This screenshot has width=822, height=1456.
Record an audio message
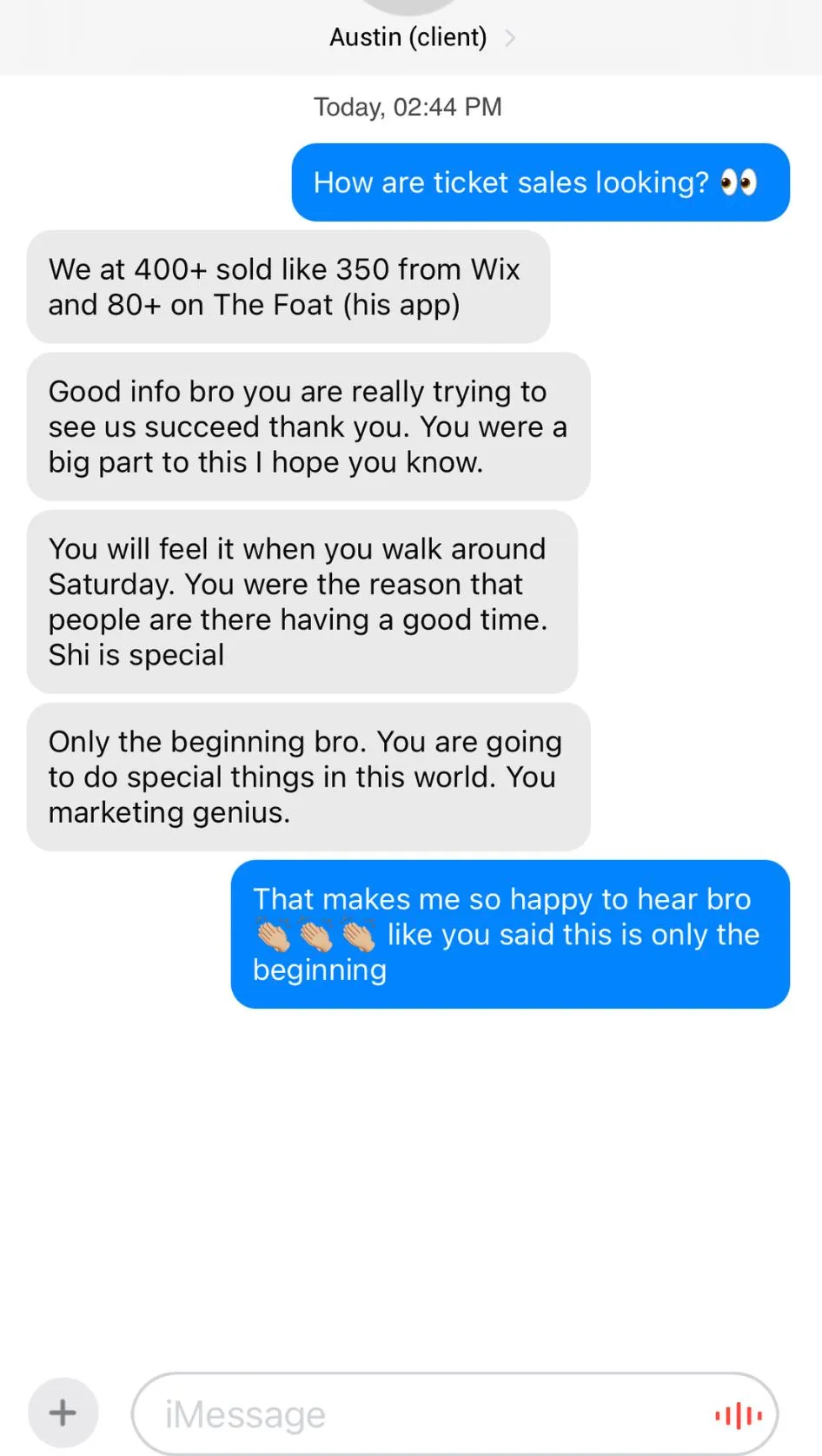(x=738, y=1415)
